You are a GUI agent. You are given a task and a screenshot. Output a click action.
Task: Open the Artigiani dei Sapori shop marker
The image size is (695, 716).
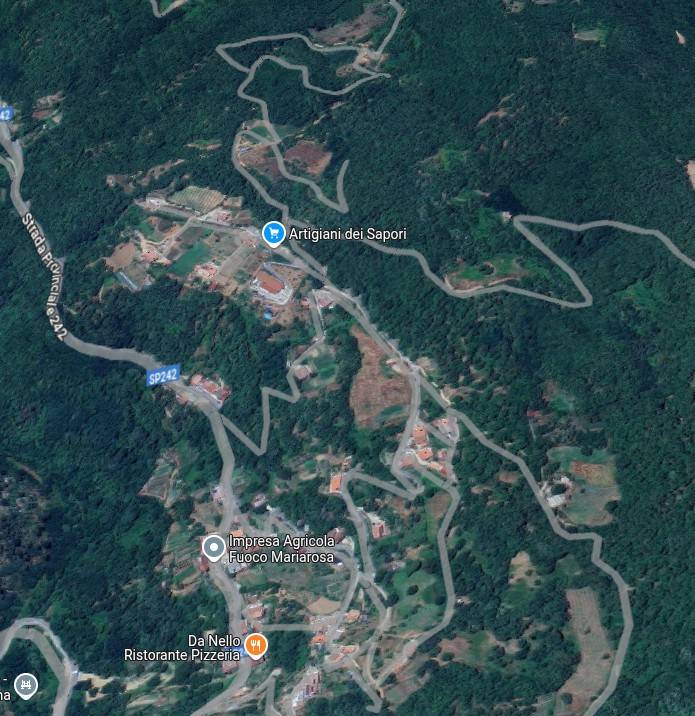pos(272,233)
